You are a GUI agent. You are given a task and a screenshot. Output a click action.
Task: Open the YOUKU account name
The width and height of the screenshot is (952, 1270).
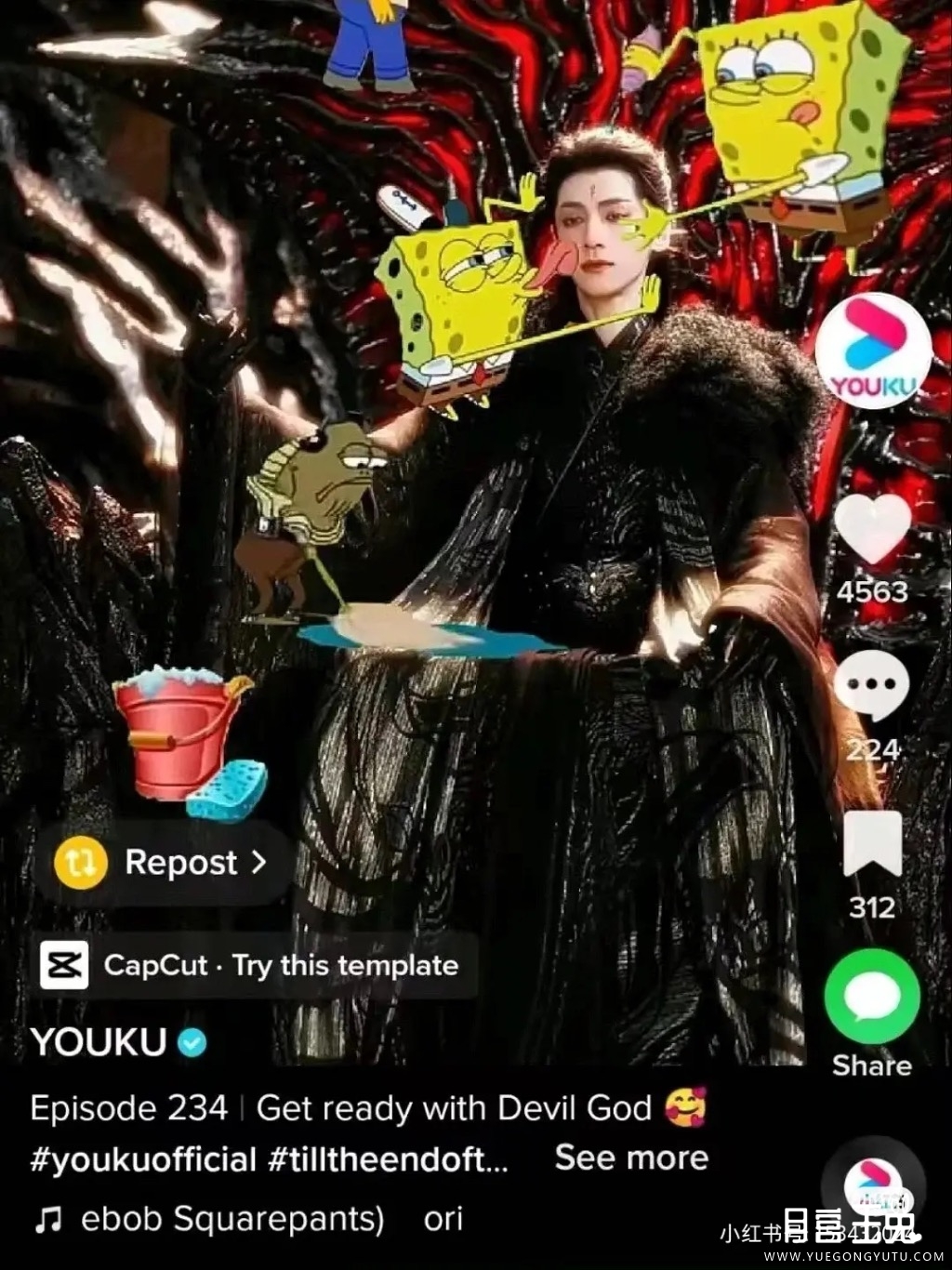click(99, 1042)
